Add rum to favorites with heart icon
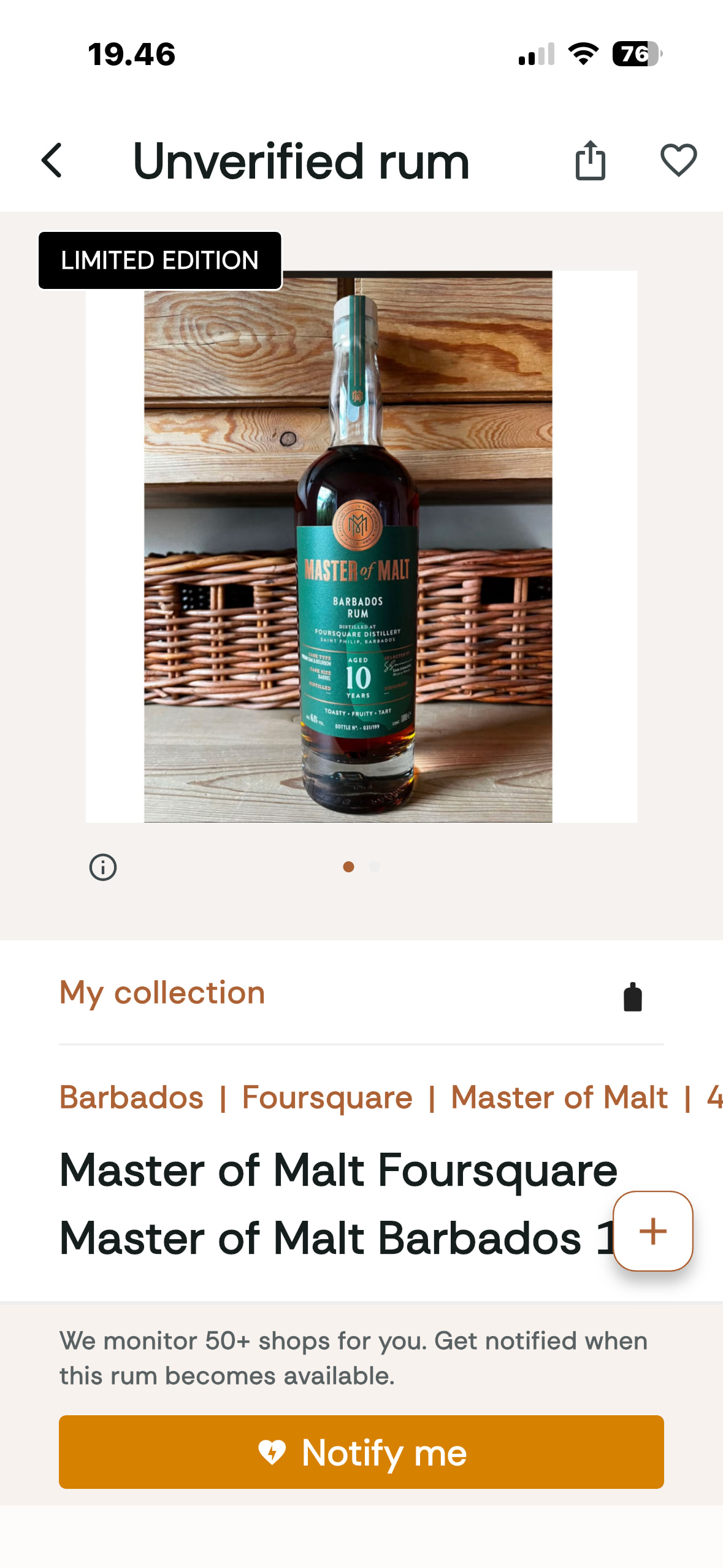Image resolution: width=723 pixels, height=1568 pixels. 678,161
